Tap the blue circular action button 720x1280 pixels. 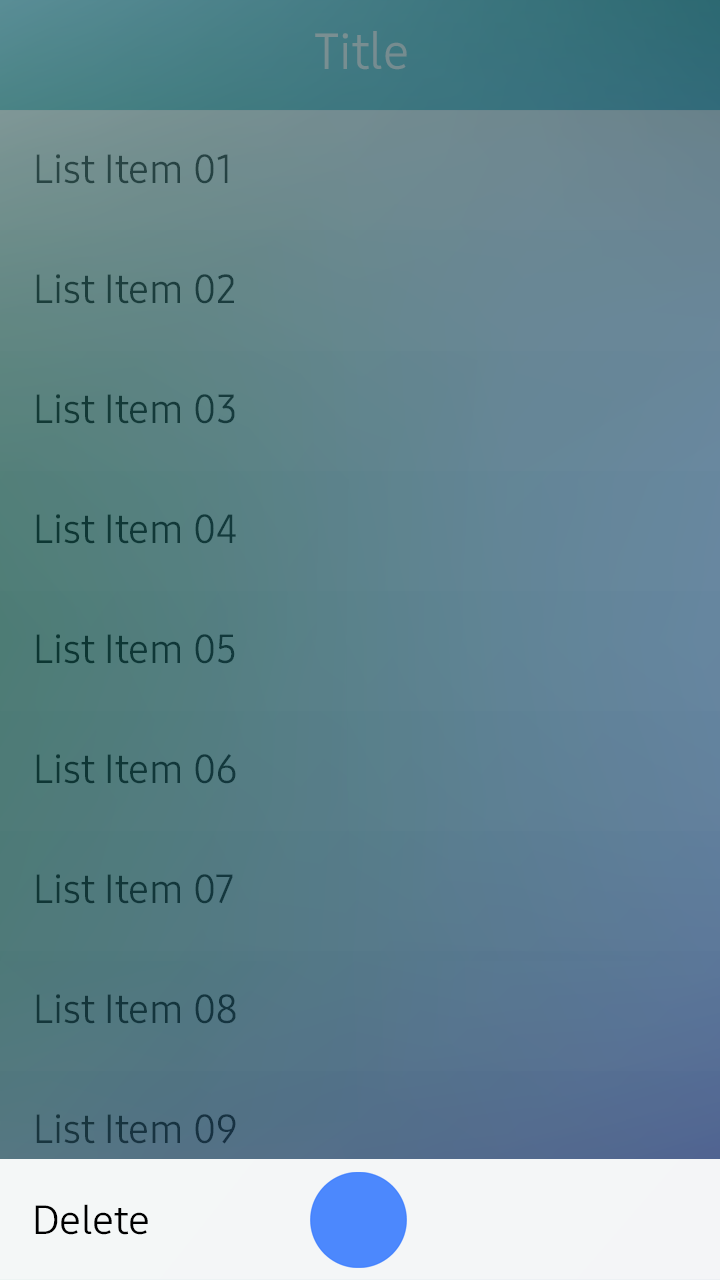pos(358,1219)
